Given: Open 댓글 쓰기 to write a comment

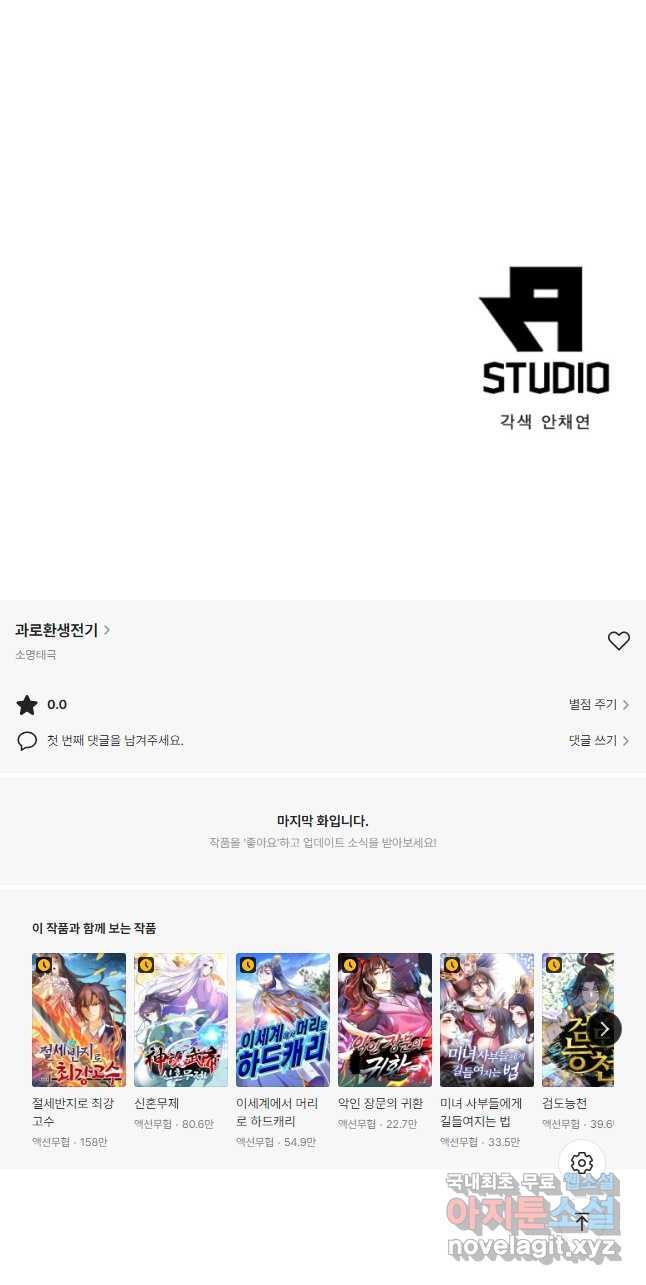Looking at the screenshot, I should click(598, 741).
